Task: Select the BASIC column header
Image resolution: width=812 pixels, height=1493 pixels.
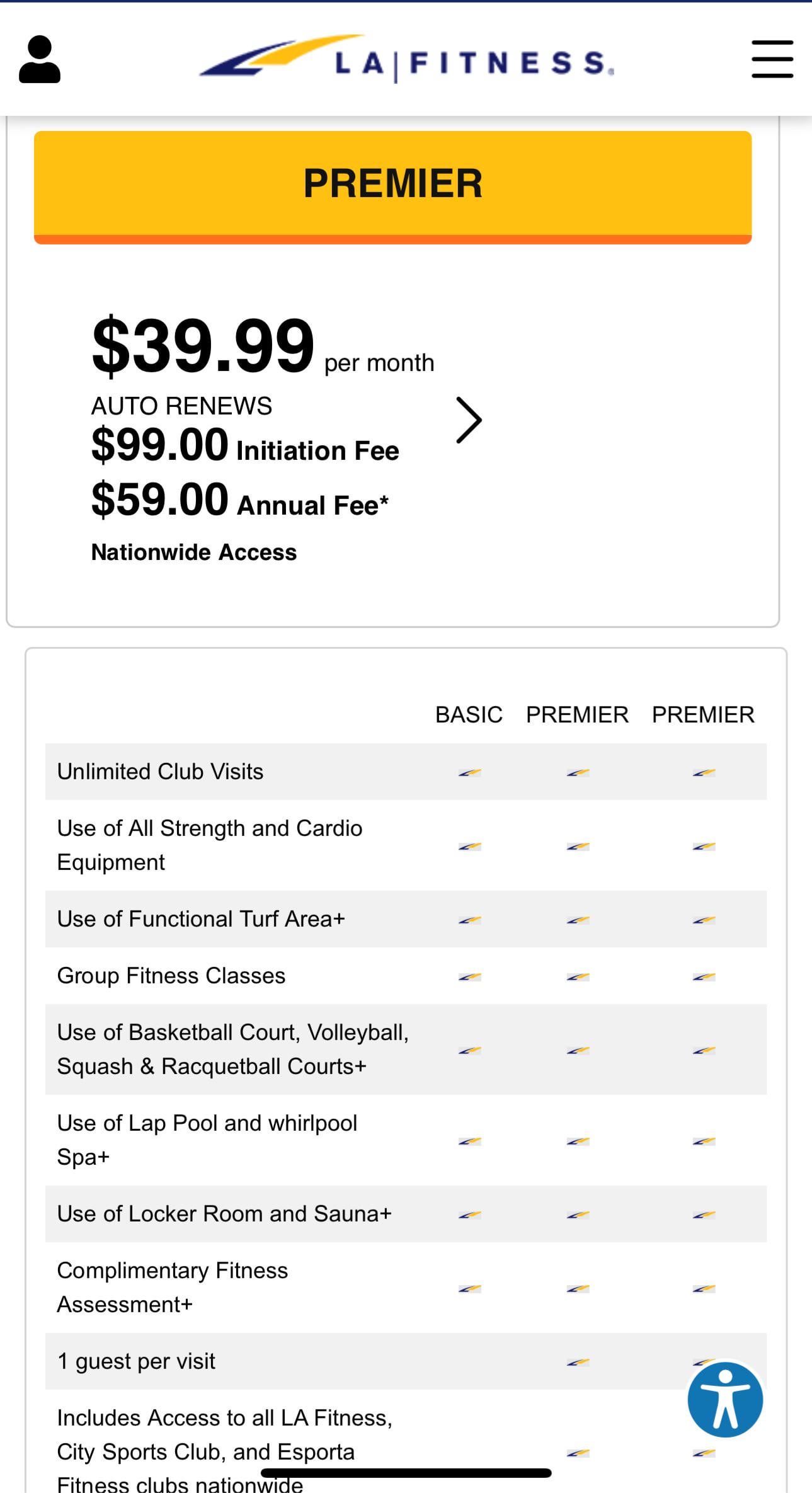Action: coord(469,714)
